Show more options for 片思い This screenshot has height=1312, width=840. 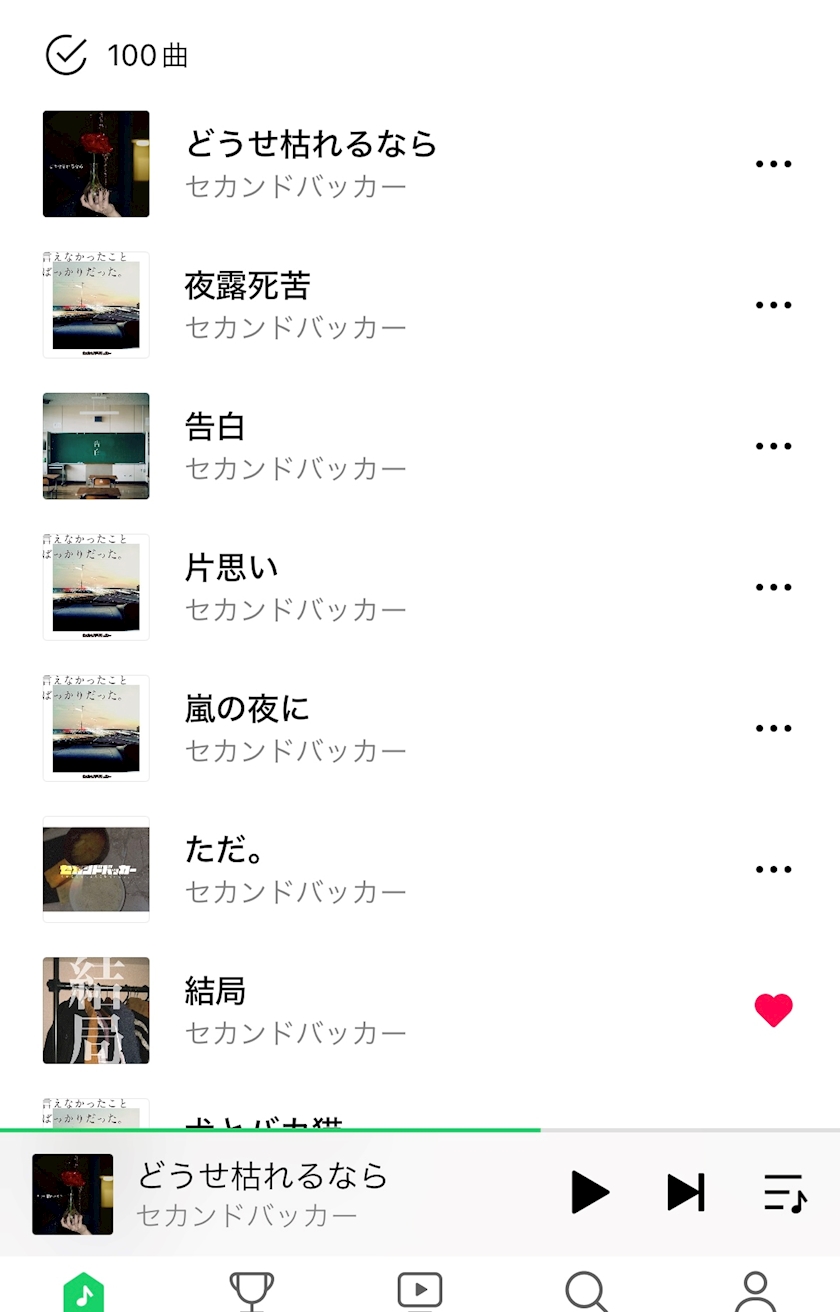coord(773,587)
